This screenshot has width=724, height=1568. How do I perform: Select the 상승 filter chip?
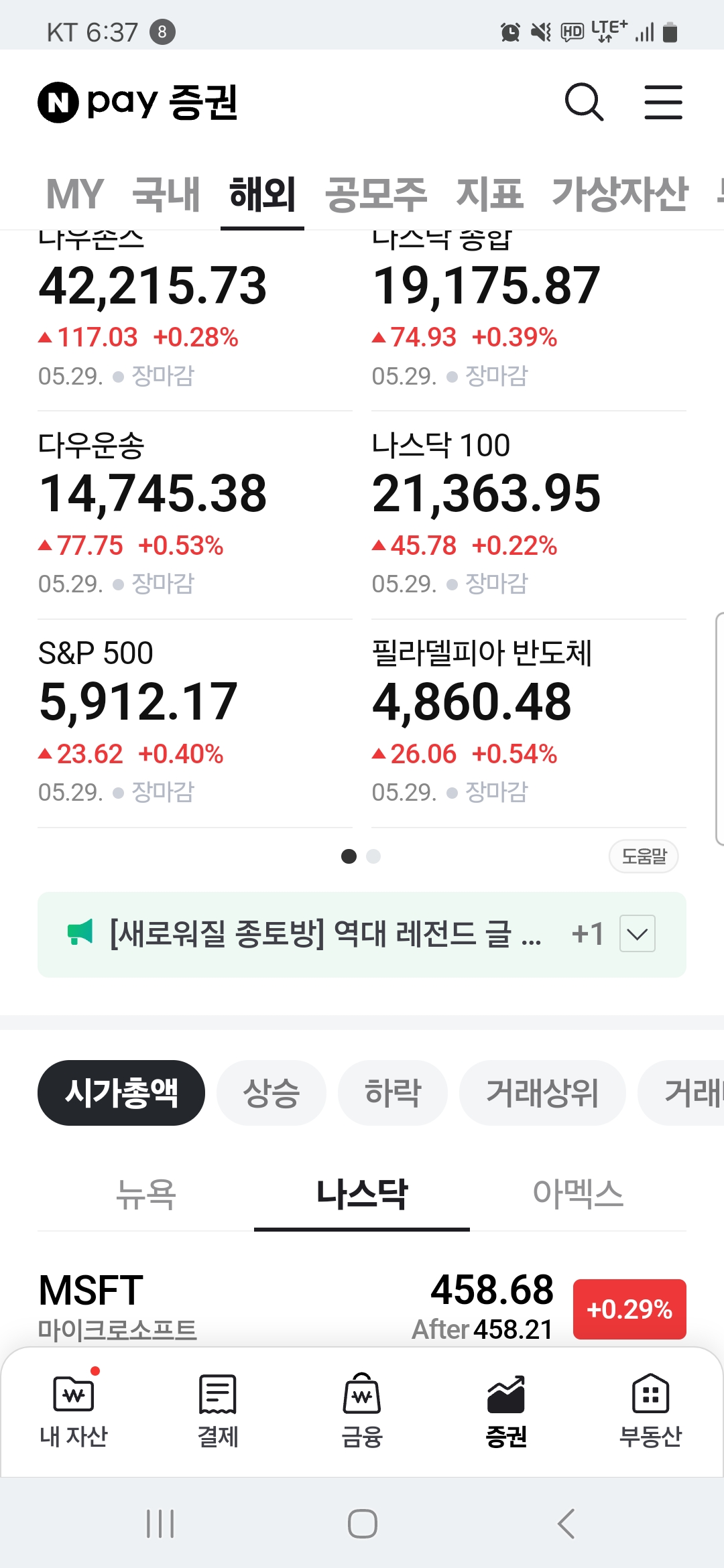[x=271, y=1093]
